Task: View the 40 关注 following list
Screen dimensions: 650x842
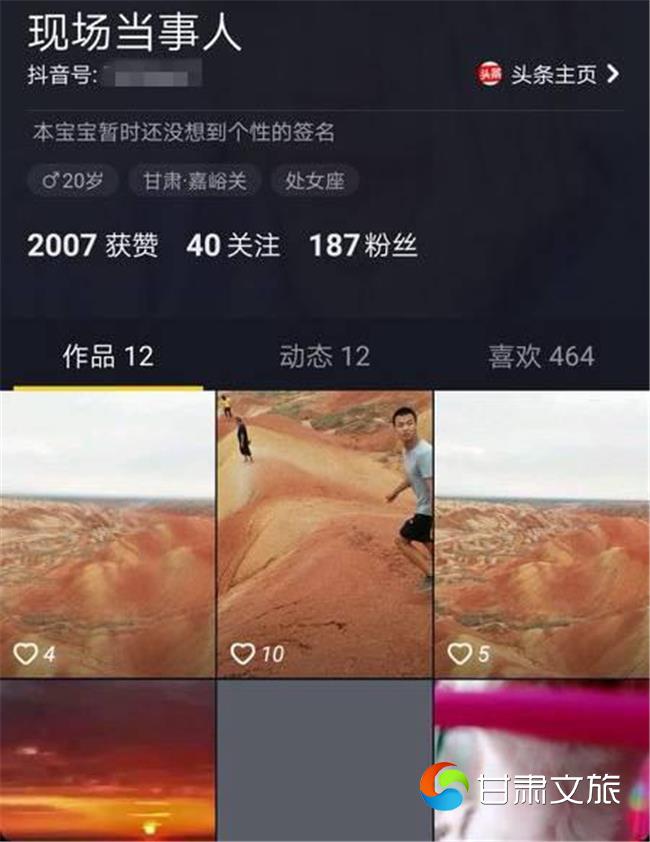Action: tap(233, 246)
